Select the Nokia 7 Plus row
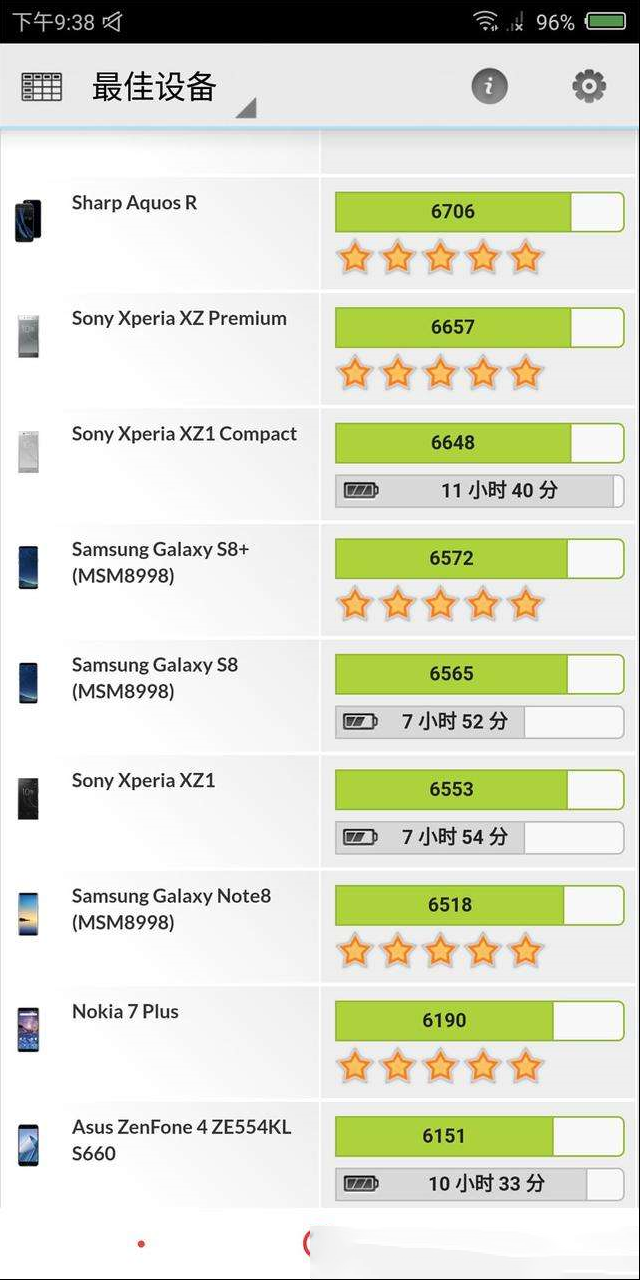Screen dimensions: 640x1280 coord(320,1042)
